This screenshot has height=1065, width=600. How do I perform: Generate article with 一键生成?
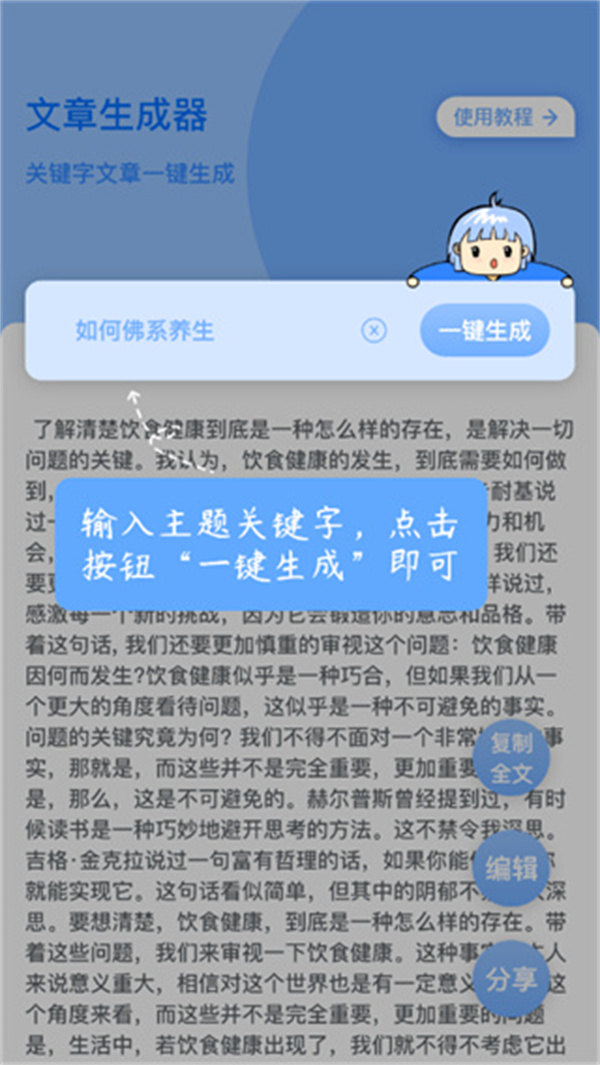[x=484, y=330]
